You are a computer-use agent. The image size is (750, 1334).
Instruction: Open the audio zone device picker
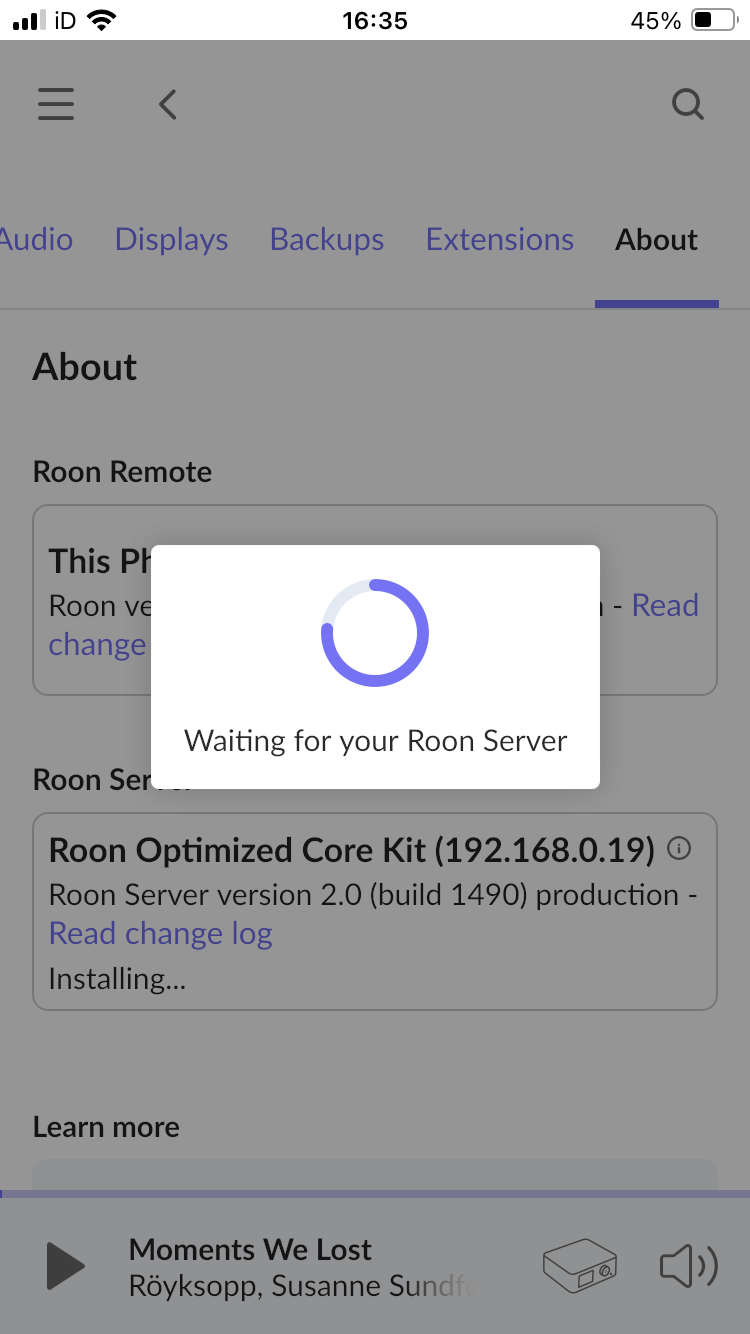coord(580,1266)
